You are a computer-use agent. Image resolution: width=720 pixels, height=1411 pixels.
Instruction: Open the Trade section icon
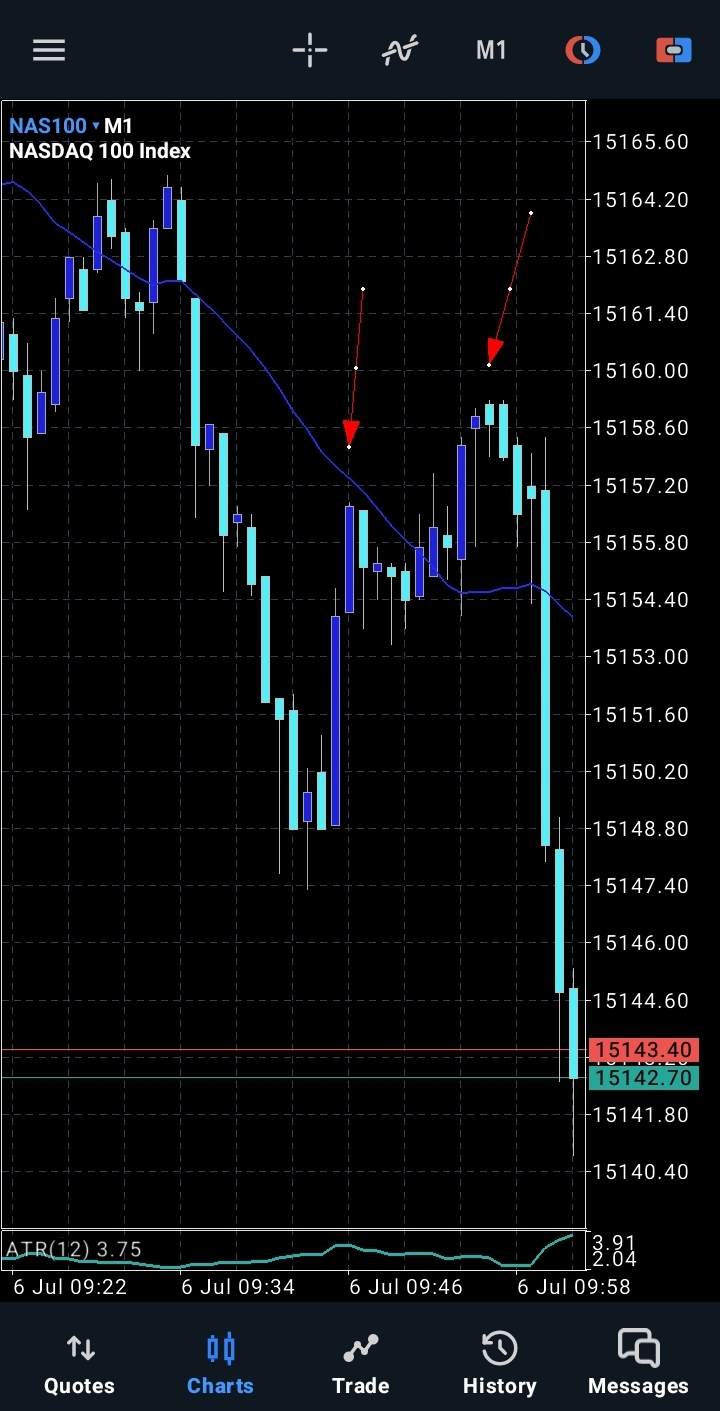click(x=360, y=1360)
